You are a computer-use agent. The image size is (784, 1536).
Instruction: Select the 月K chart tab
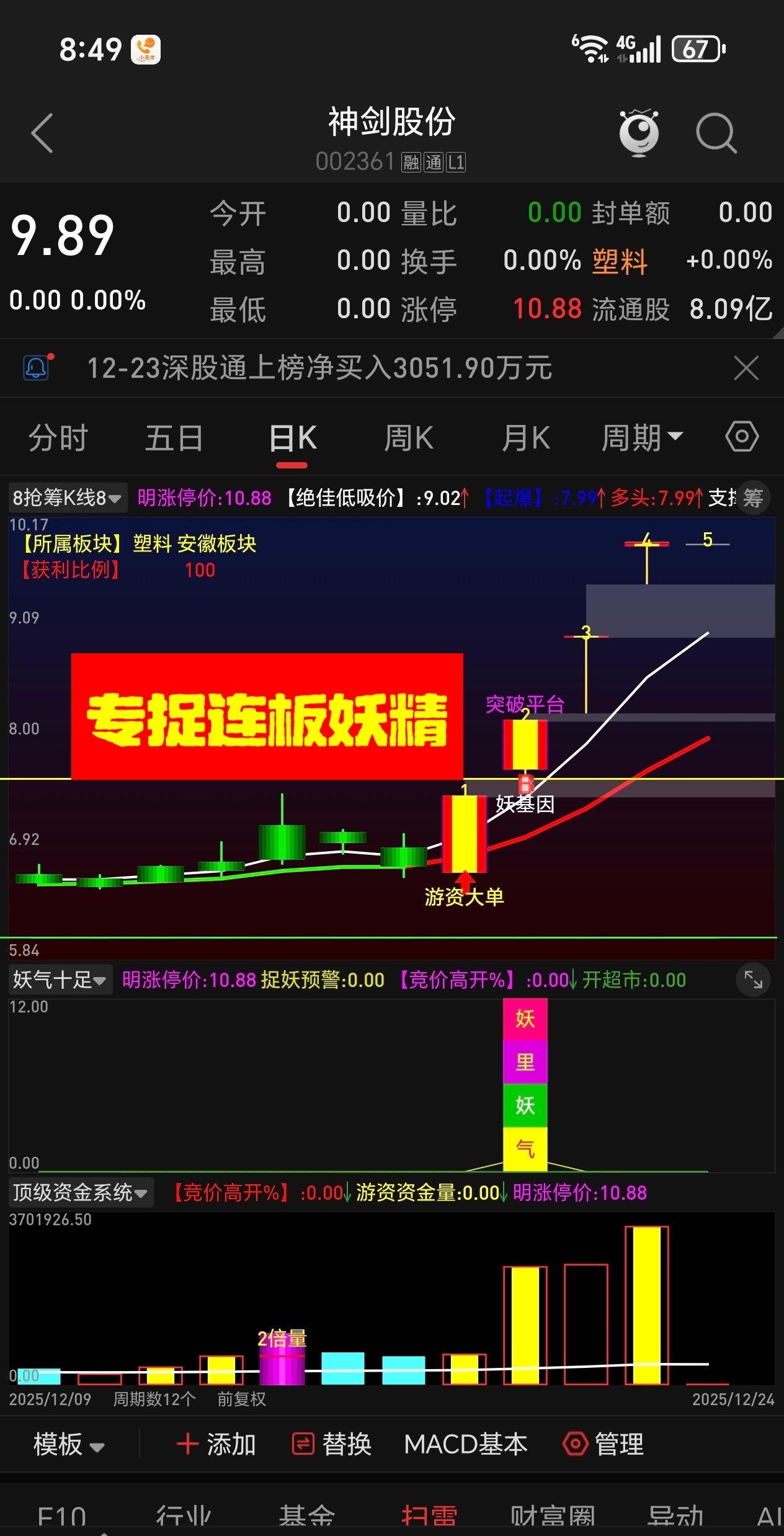(x=525, y=438)
